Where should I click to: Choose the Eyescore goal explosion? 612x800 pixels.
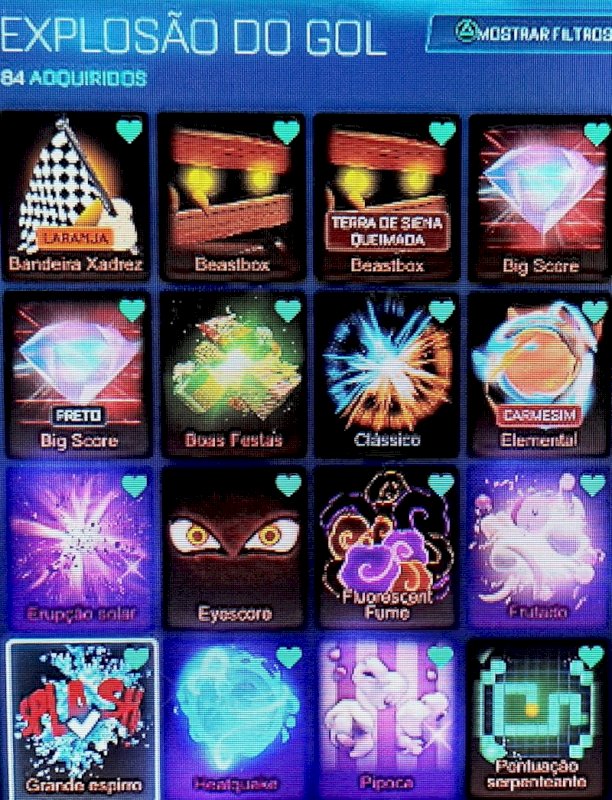click(232, 545)
